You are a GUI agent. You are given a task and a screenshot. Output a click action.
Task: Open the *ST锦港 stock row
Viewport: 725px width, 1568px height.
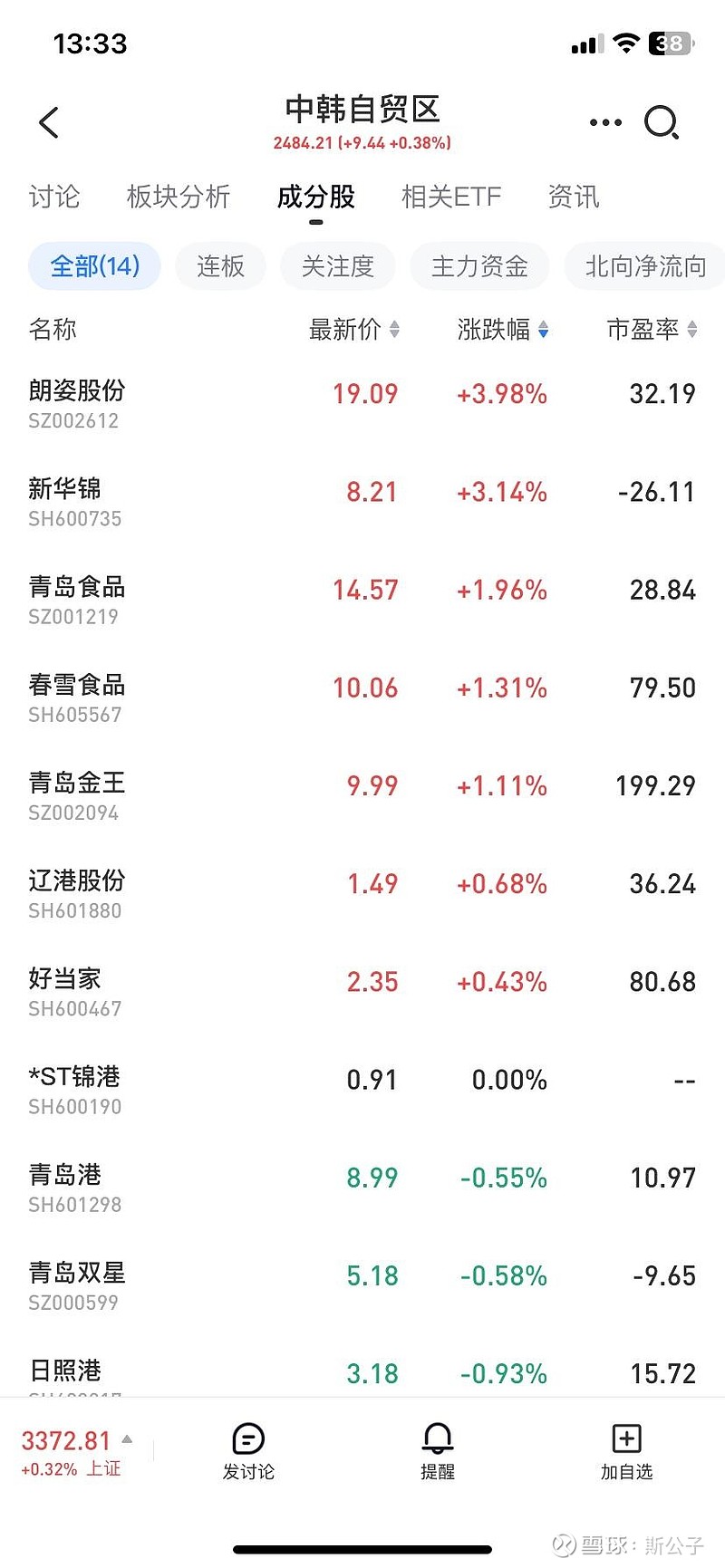point(362,1090)
